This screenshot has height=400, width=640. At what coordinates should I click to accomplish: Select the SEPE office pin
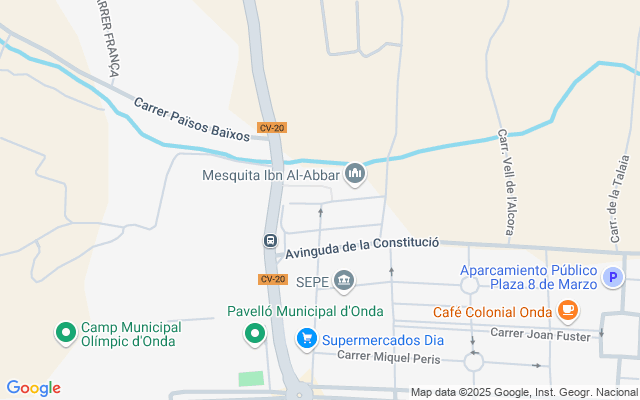click(x=345, y=281)
